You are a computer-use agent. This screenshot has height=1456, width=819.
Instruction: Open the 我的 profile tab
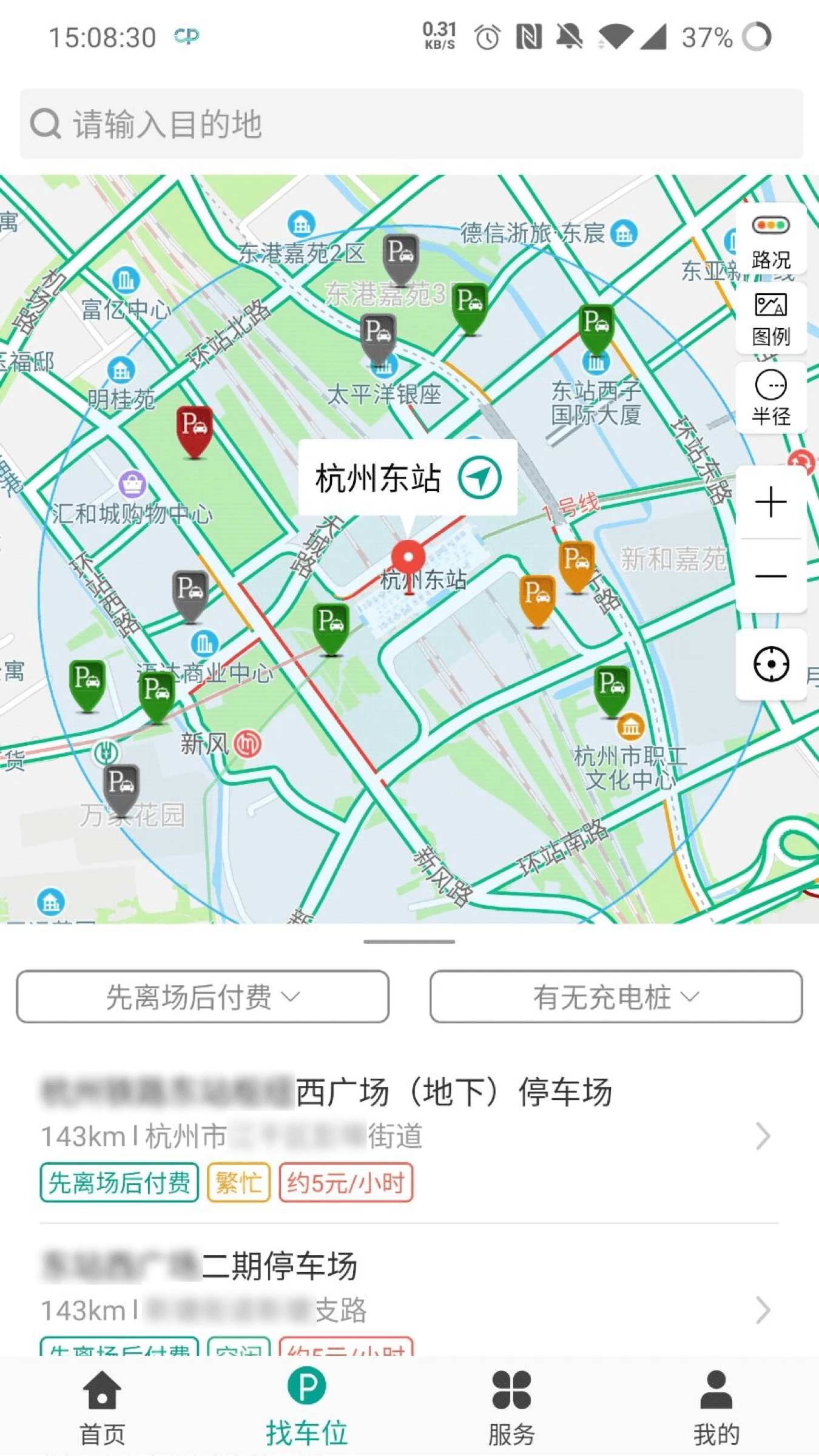tap(716, 1407)
